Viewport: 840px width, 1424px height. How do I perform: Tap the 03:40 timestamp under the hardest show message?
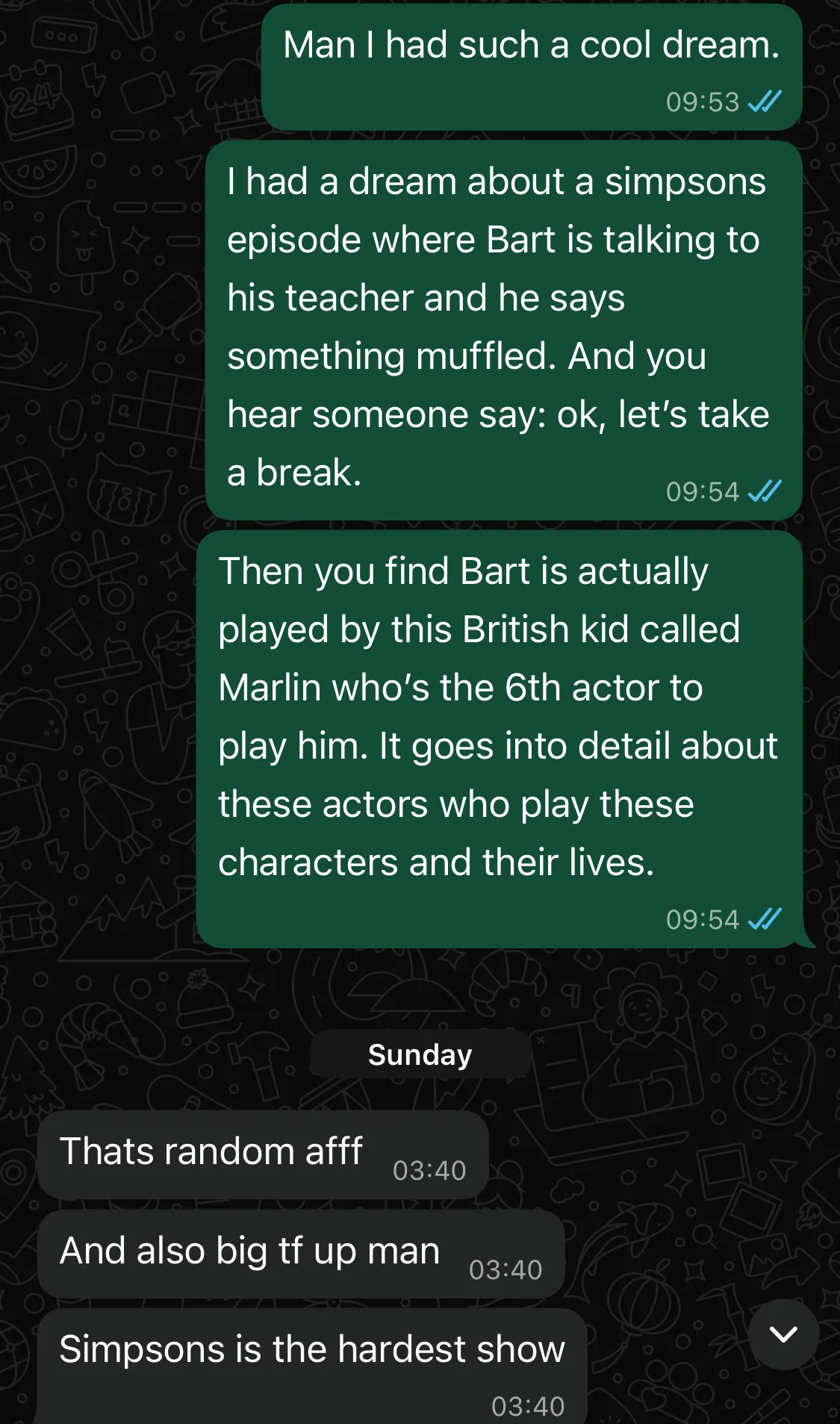coord(529,1402)
